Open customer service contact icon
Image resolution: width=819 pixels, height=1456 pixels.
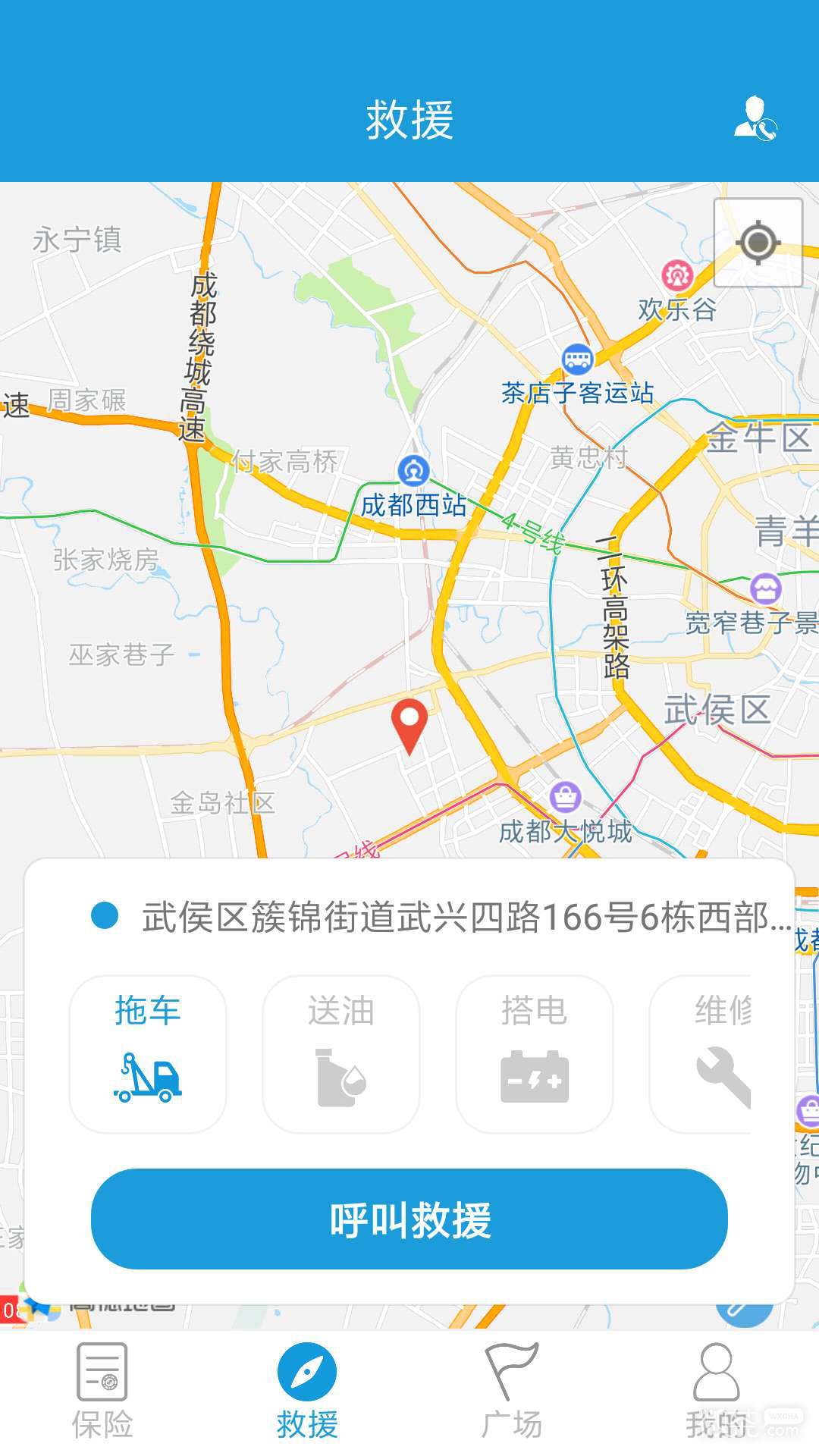tap(755, 118)
